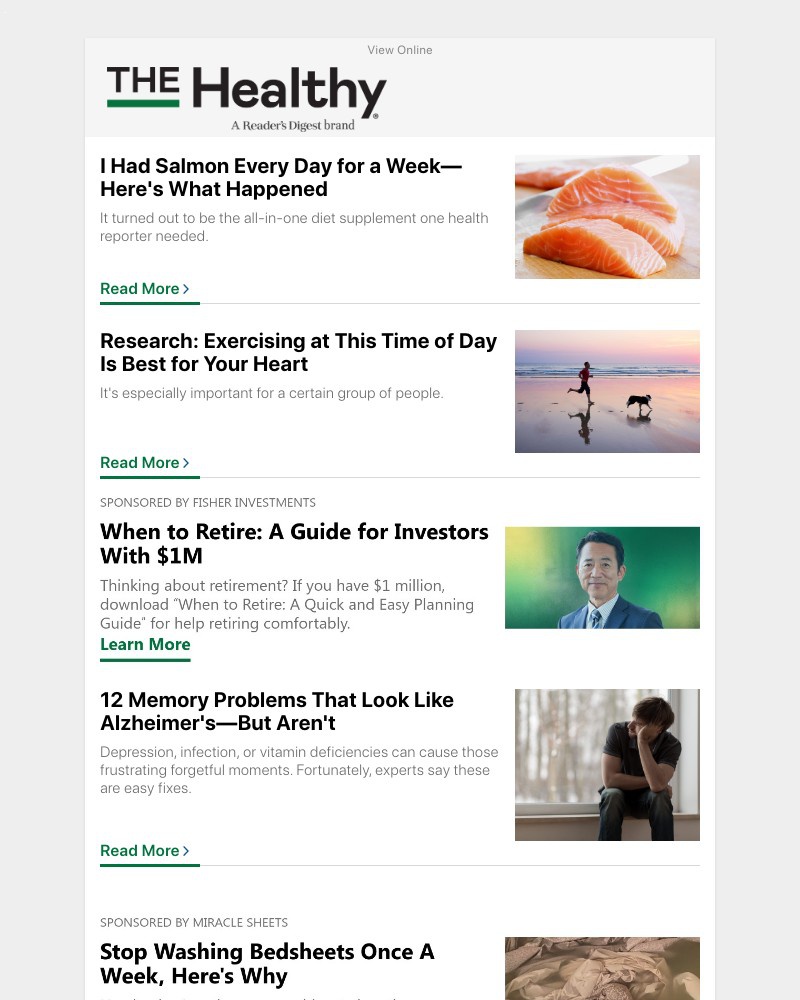Click the chevron next to the first Read More
The height and width of the screenshot is (1000, 800).
coord(185,288)
